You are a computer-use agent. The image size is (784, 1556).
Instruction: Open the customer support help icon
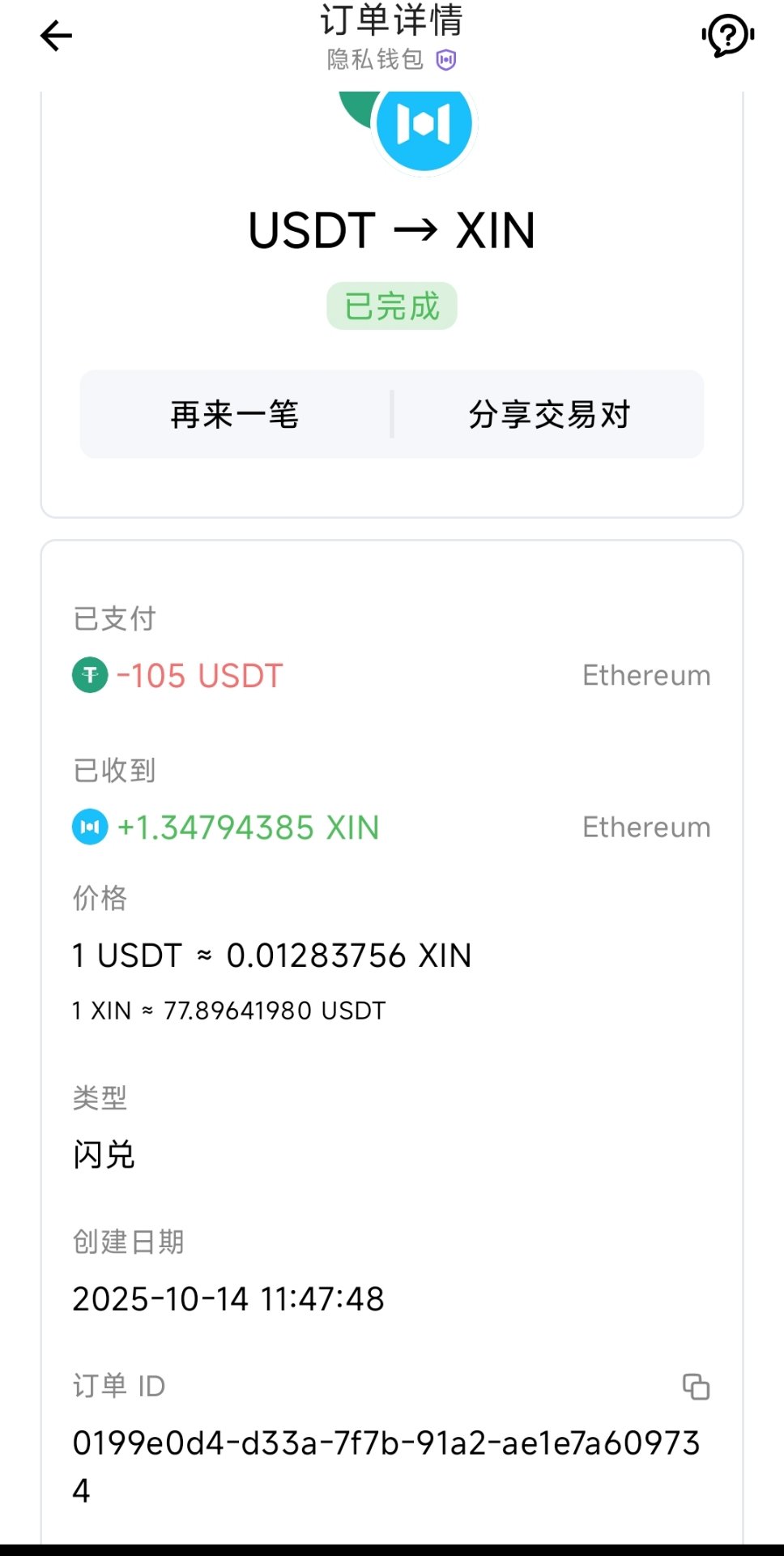[727, 36]
